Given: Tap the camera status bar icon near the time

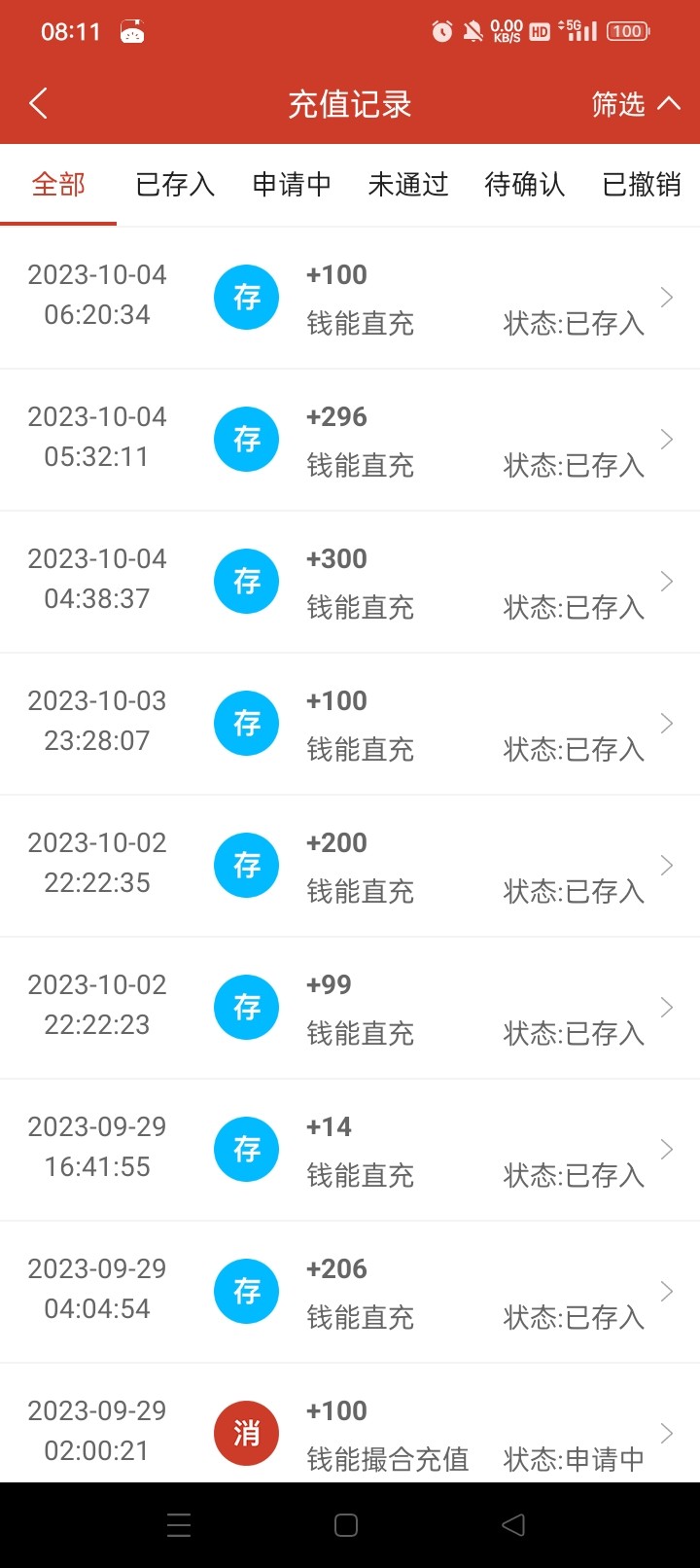Looking at the screenshot, I should [x=132, y=30].
